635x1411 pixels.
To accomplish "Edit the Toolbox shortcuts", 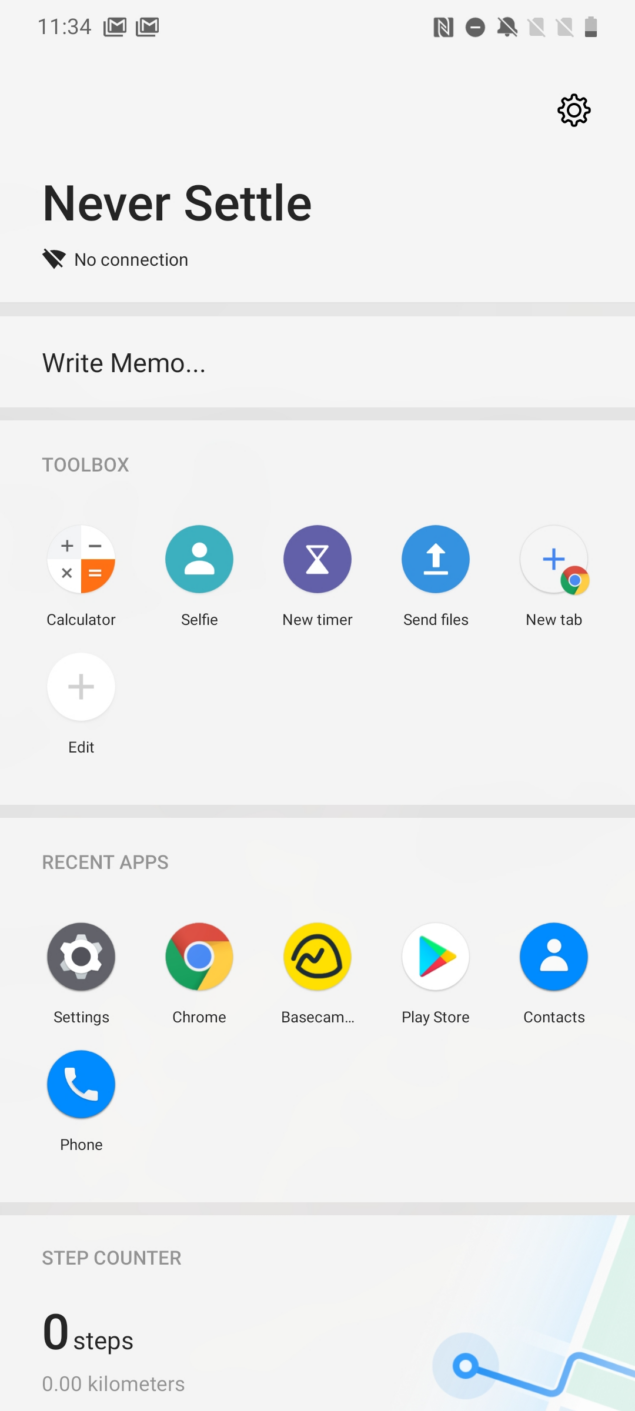I will 81,688.
